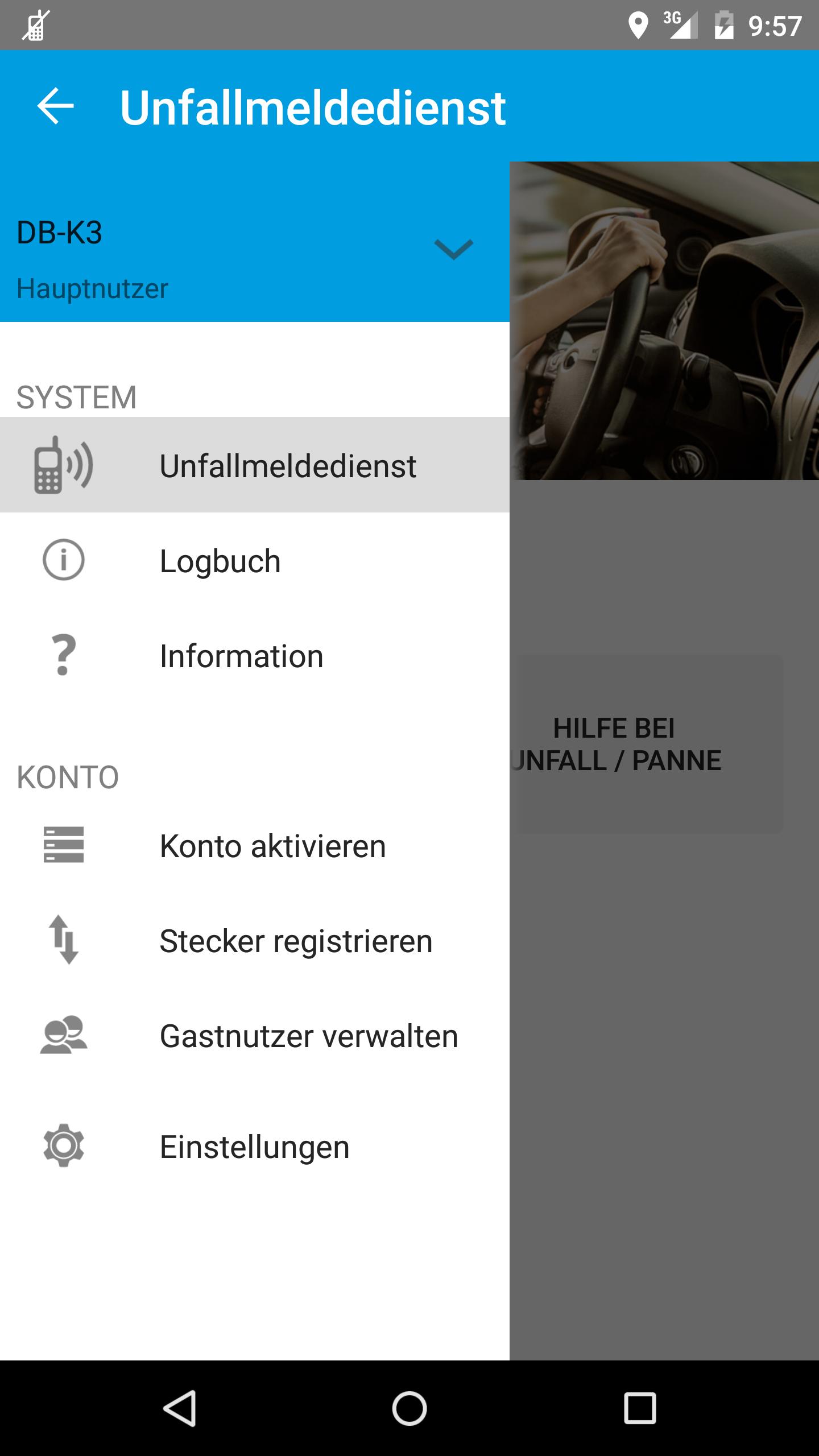The width and height of the screenshot is (819, 1456).
Task: Choose Konto aktivieren
Action: pyautogui.click(x=272, y=846)
